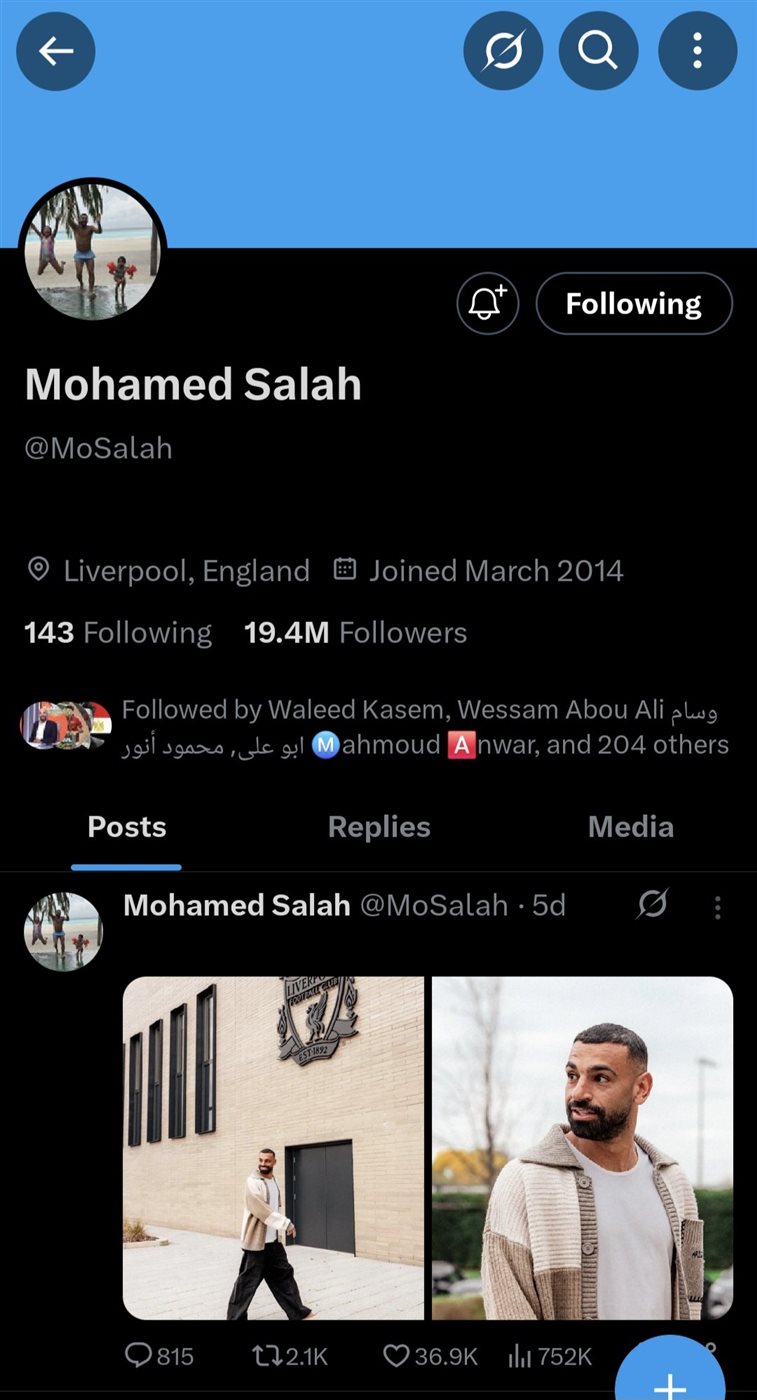Open the Grok icon in top bar
The image size is (757, 1400).
[x=503, y=50]
